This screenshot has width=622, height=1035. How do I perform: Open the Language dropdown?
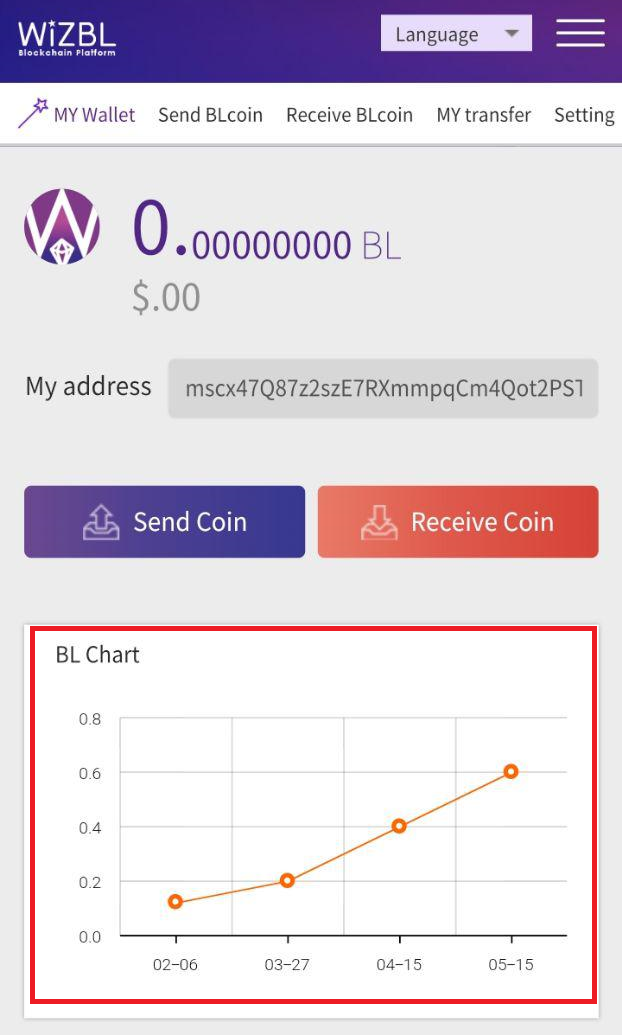pos(456,33)
